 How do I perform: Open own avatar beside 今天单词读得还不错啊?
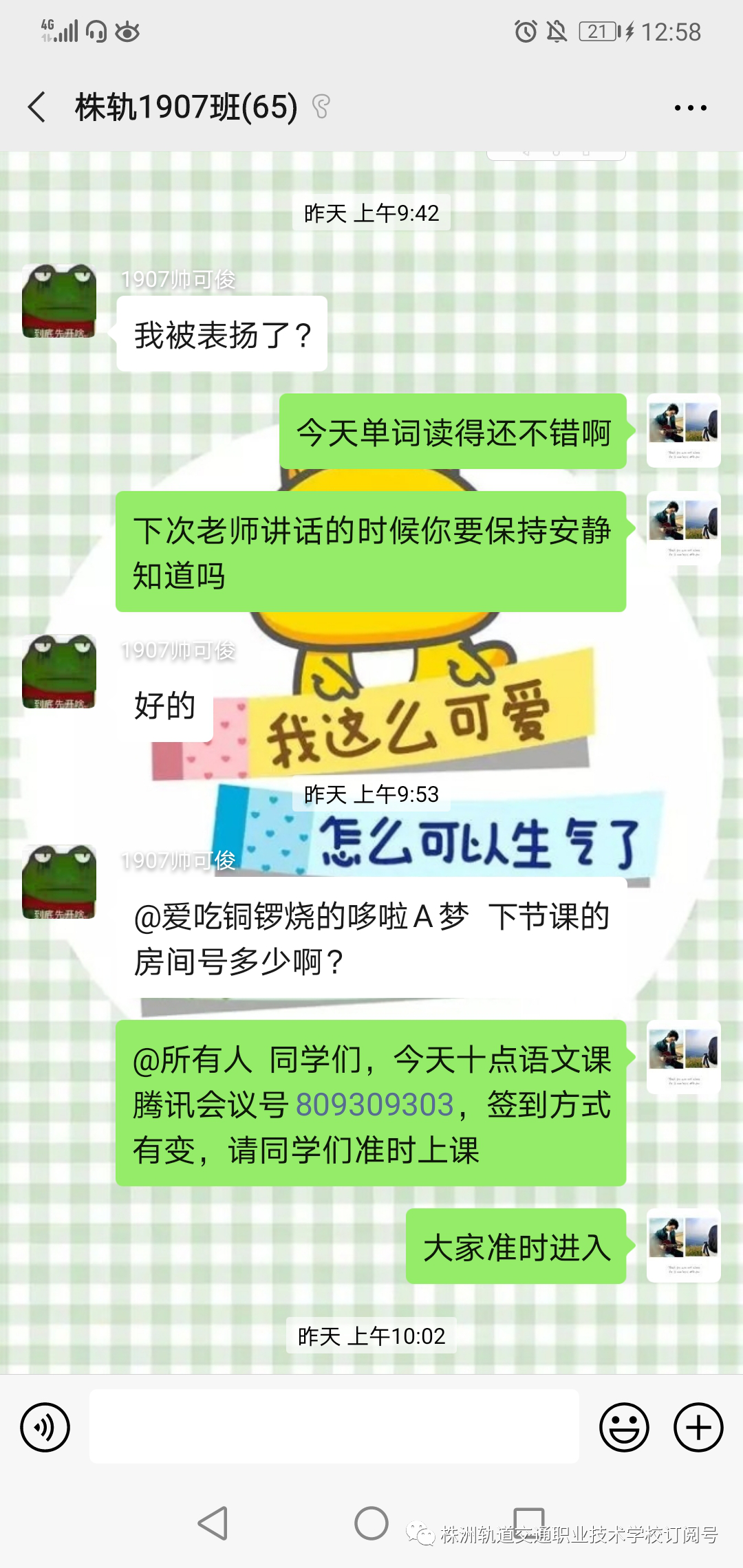683,431
